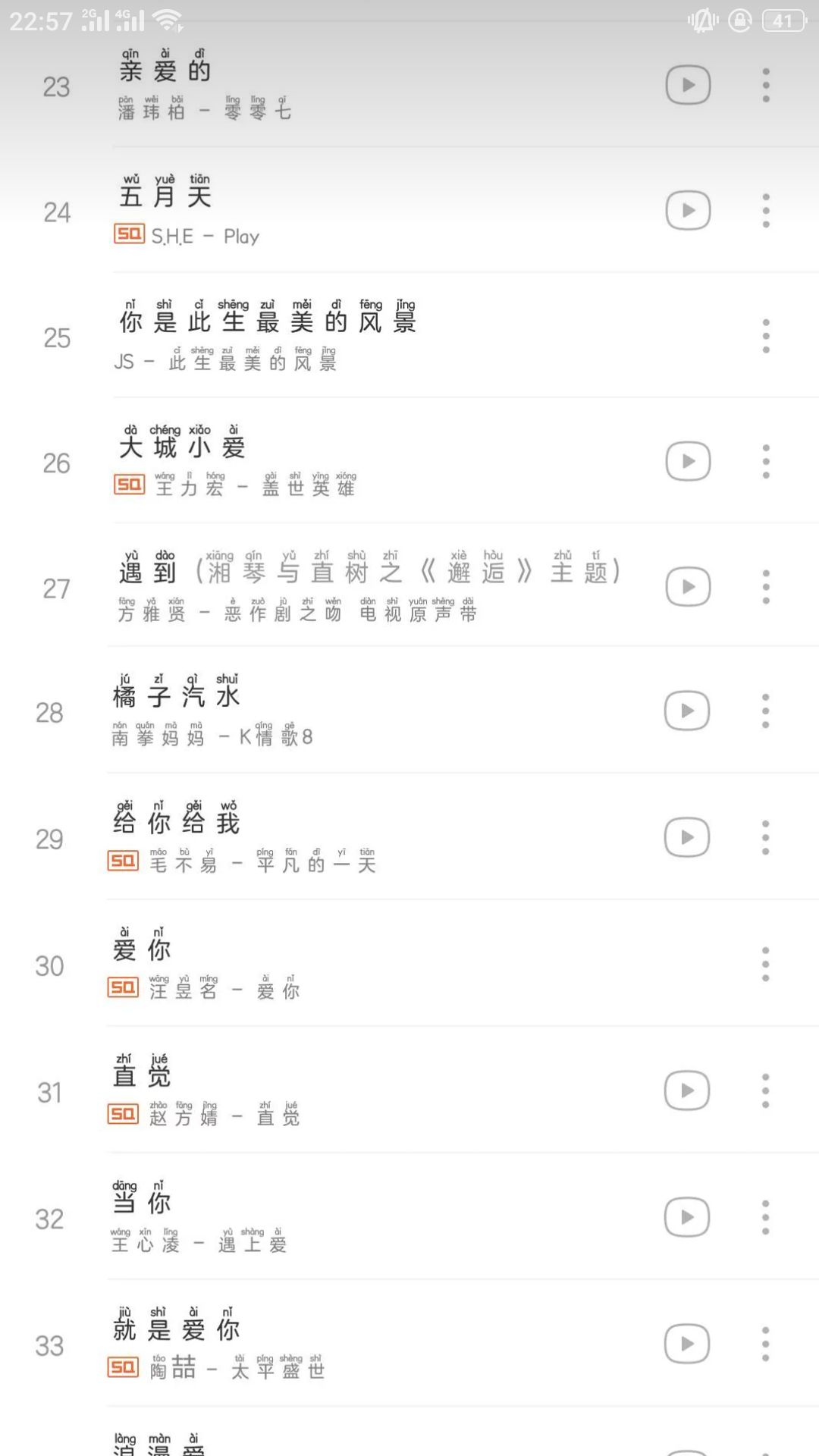Image resolution: width=819 pixels, height=1456 pixels.
Task: Open the overflow menu for 五月天
Action: pos(766,210)
